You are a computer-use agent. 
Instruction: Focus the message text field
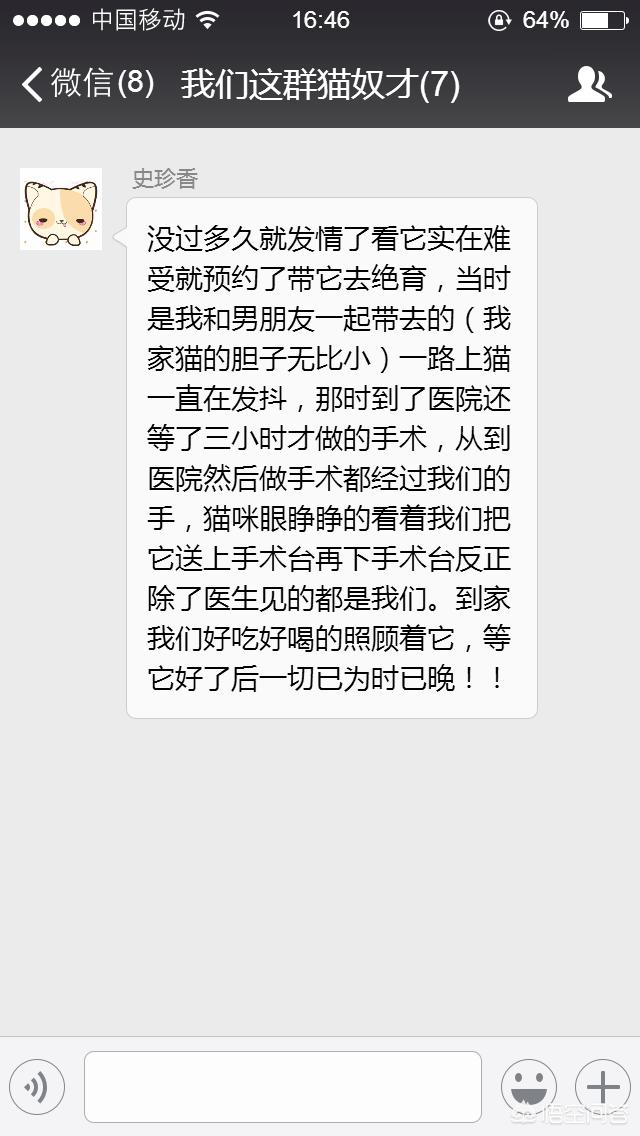pos(282,1087)
